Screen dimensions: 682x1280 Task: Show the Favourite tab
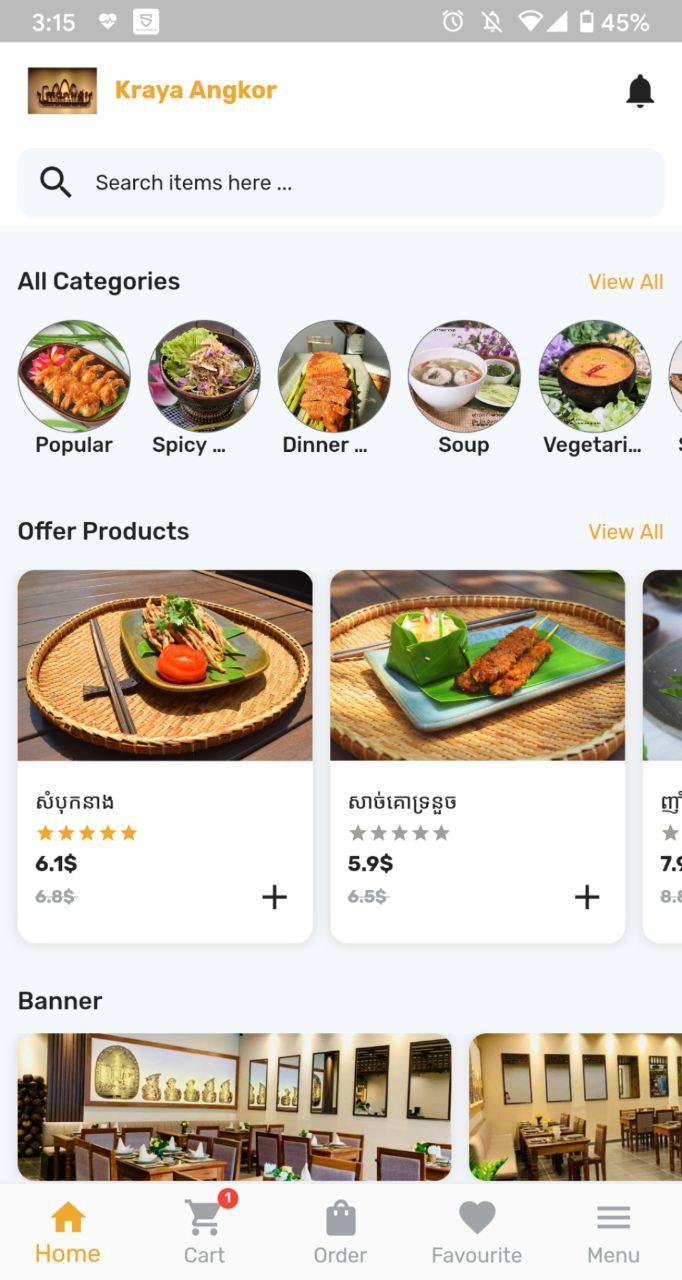pyautogui.click(x=477, y=1232)
